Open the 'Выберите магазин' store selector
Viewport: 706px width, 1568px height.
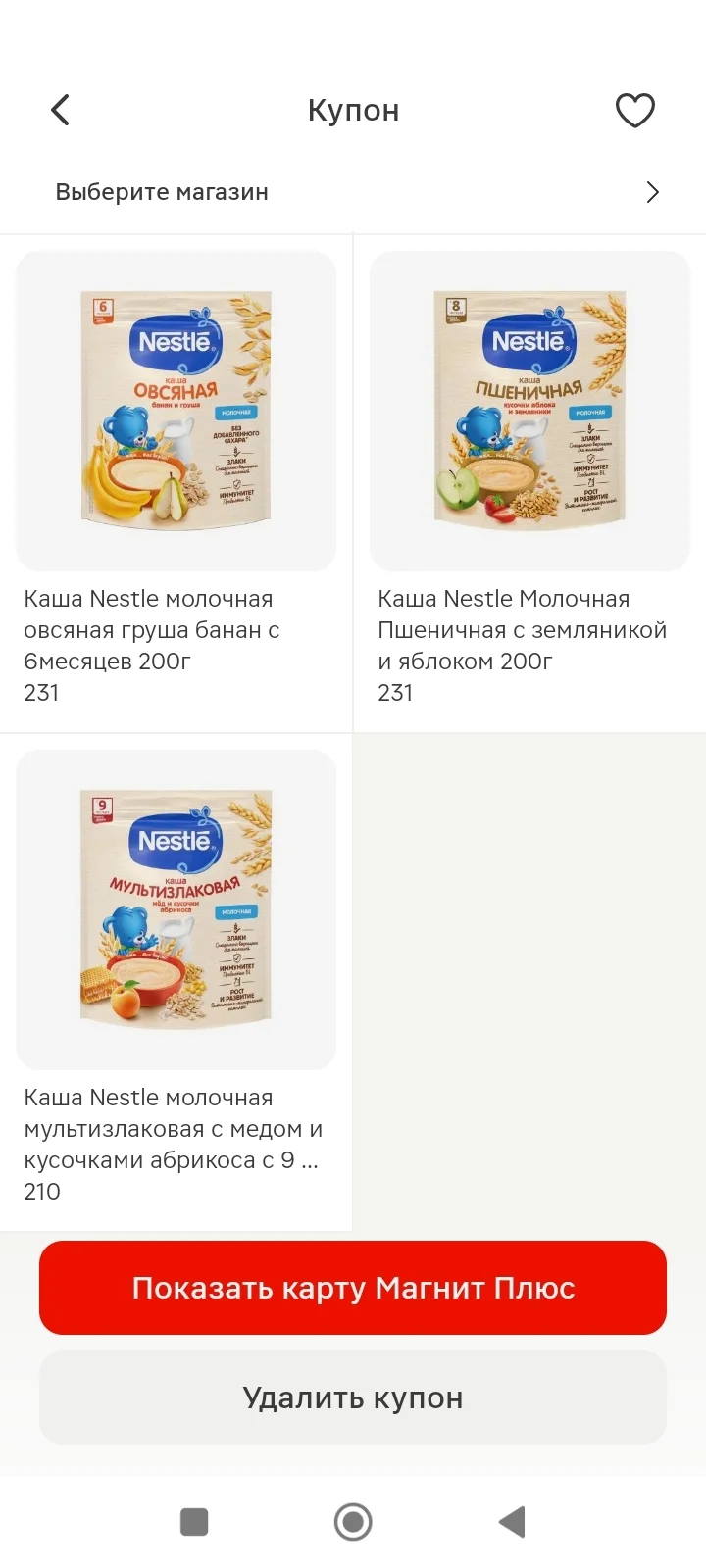(x=353, y=192)
